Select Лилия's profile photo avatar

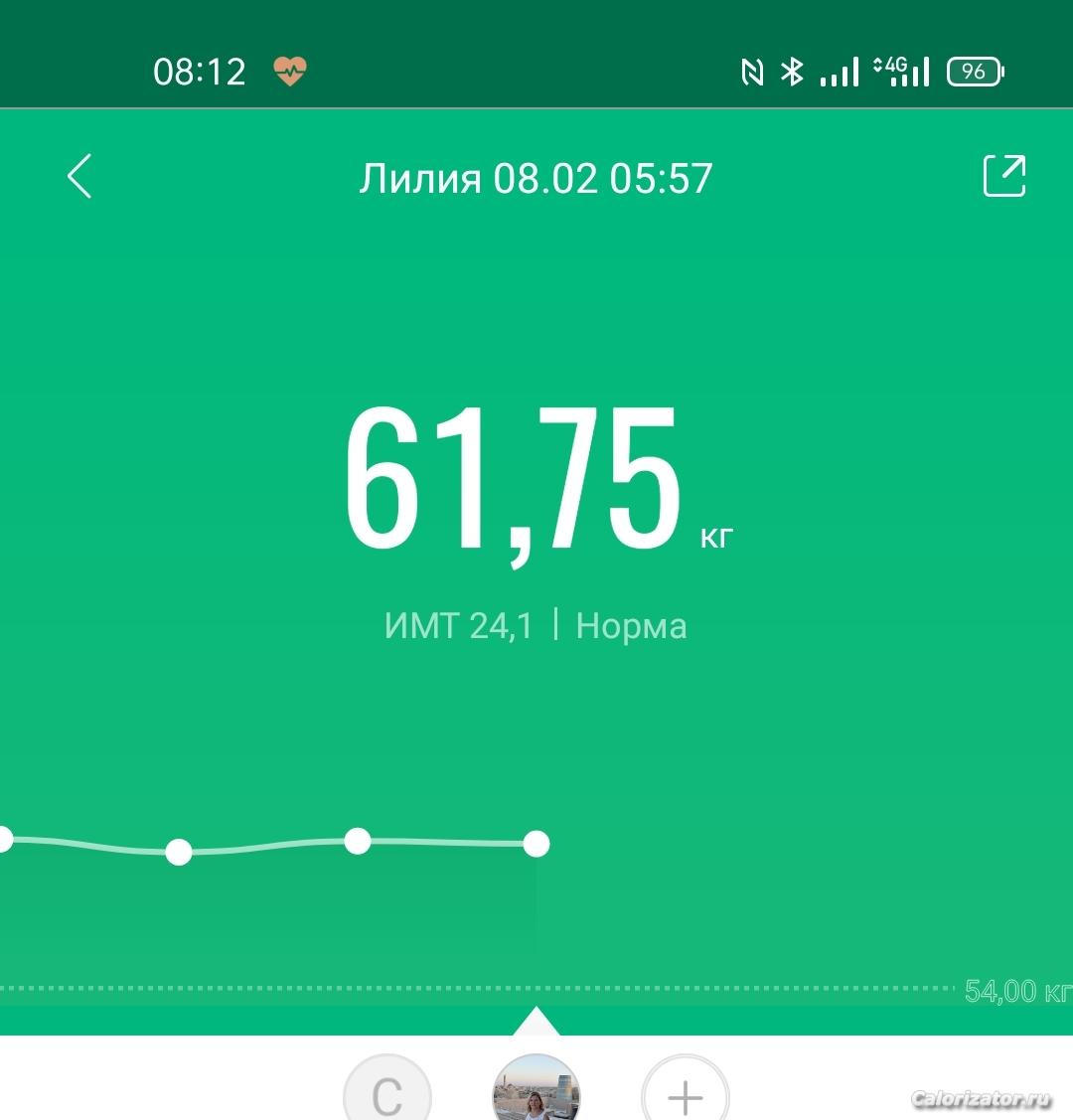click(536, 1091)
